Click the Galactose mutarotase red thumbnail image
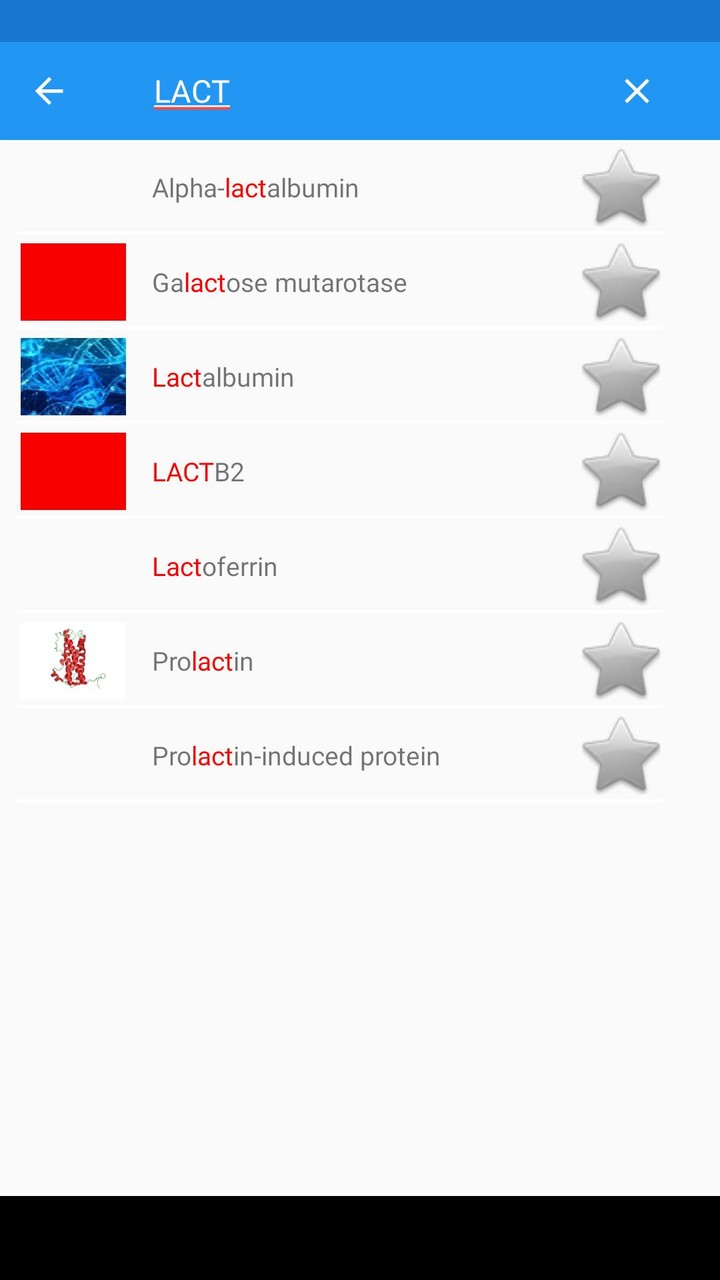Image resolution: width=720 pixels, height=1280 pixels. point(72,282)
